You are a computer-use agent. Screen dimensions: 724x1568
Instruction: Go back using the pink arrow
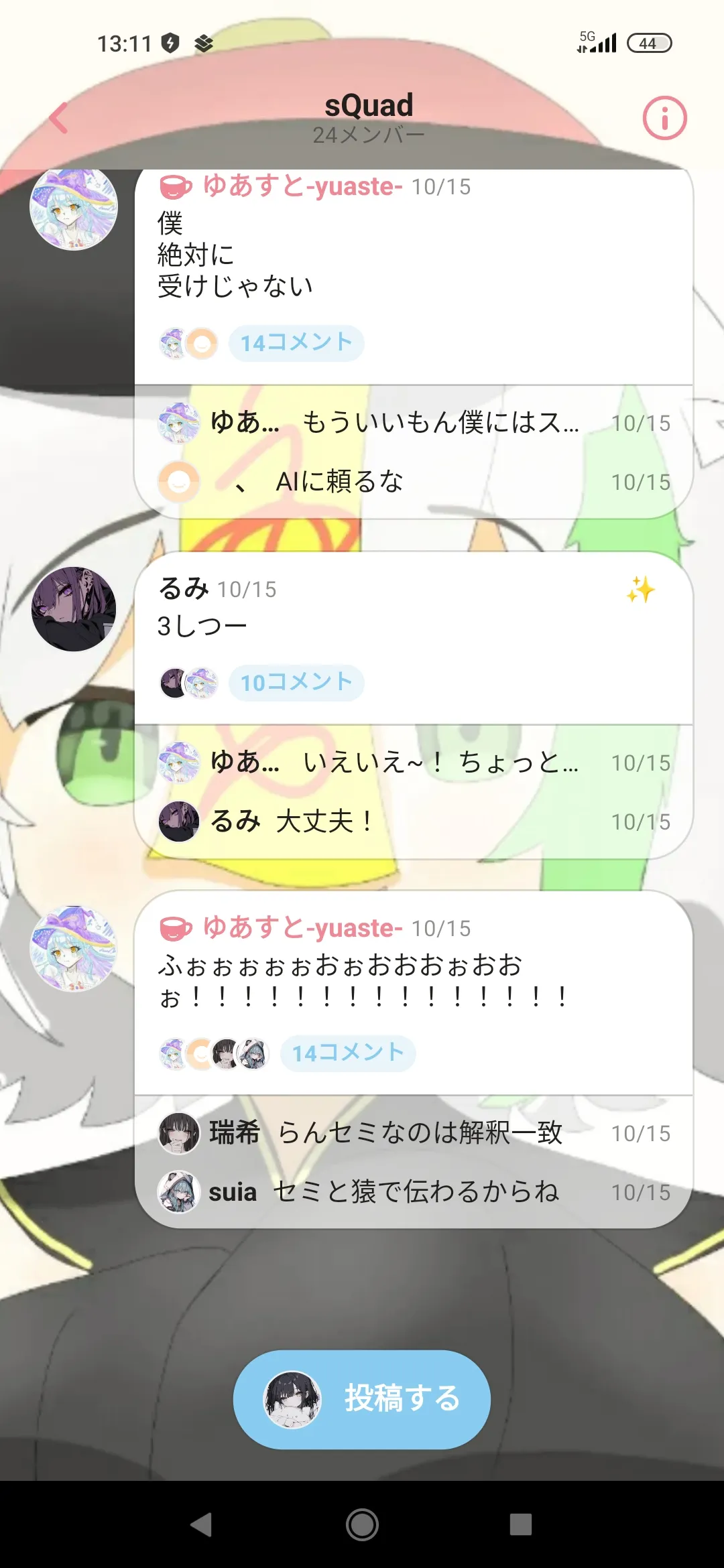[59, 118]
